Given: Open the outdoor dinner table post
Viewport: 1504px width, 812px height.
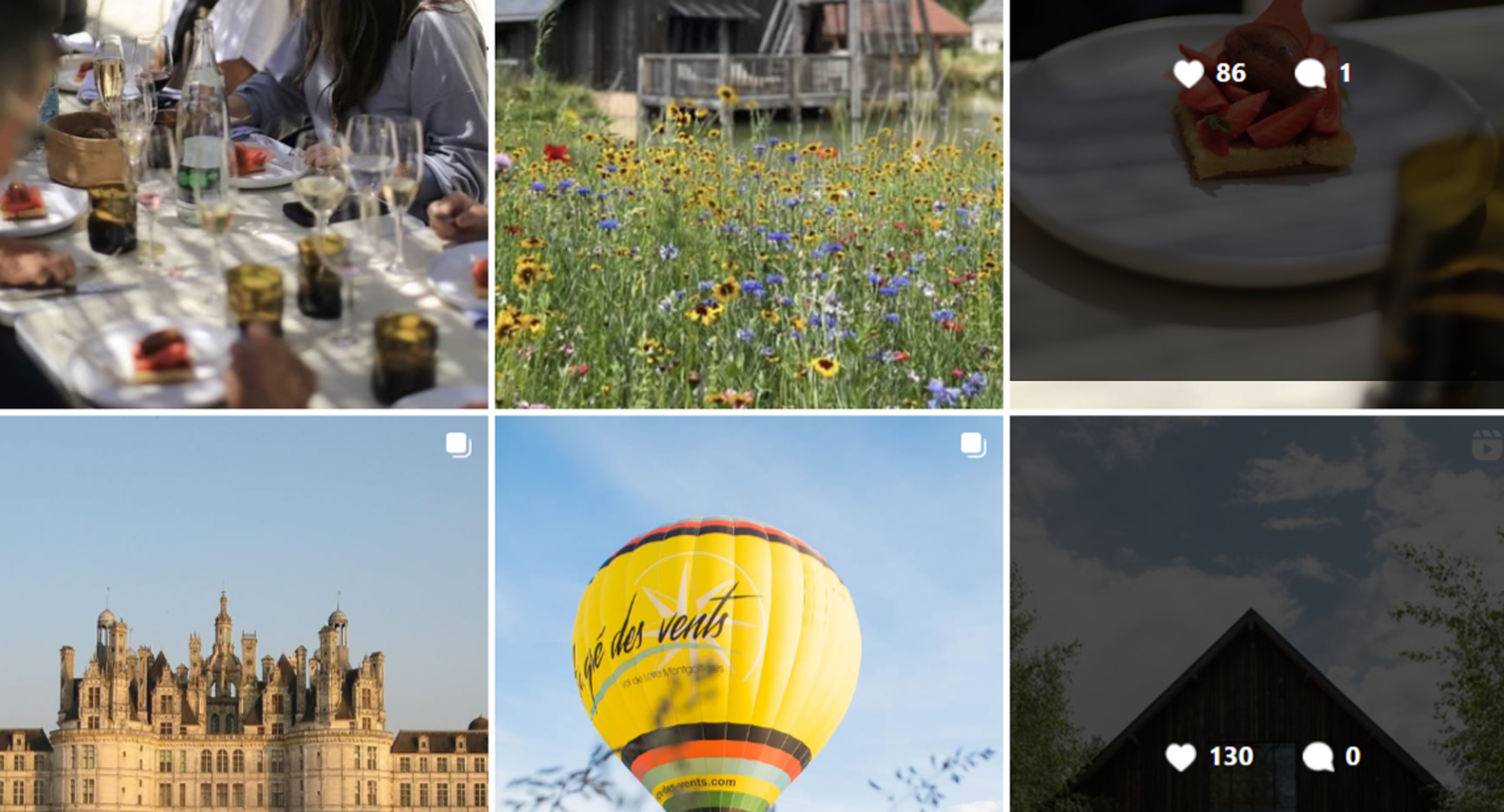Looking at the screenshot, I should click(244, 203).
